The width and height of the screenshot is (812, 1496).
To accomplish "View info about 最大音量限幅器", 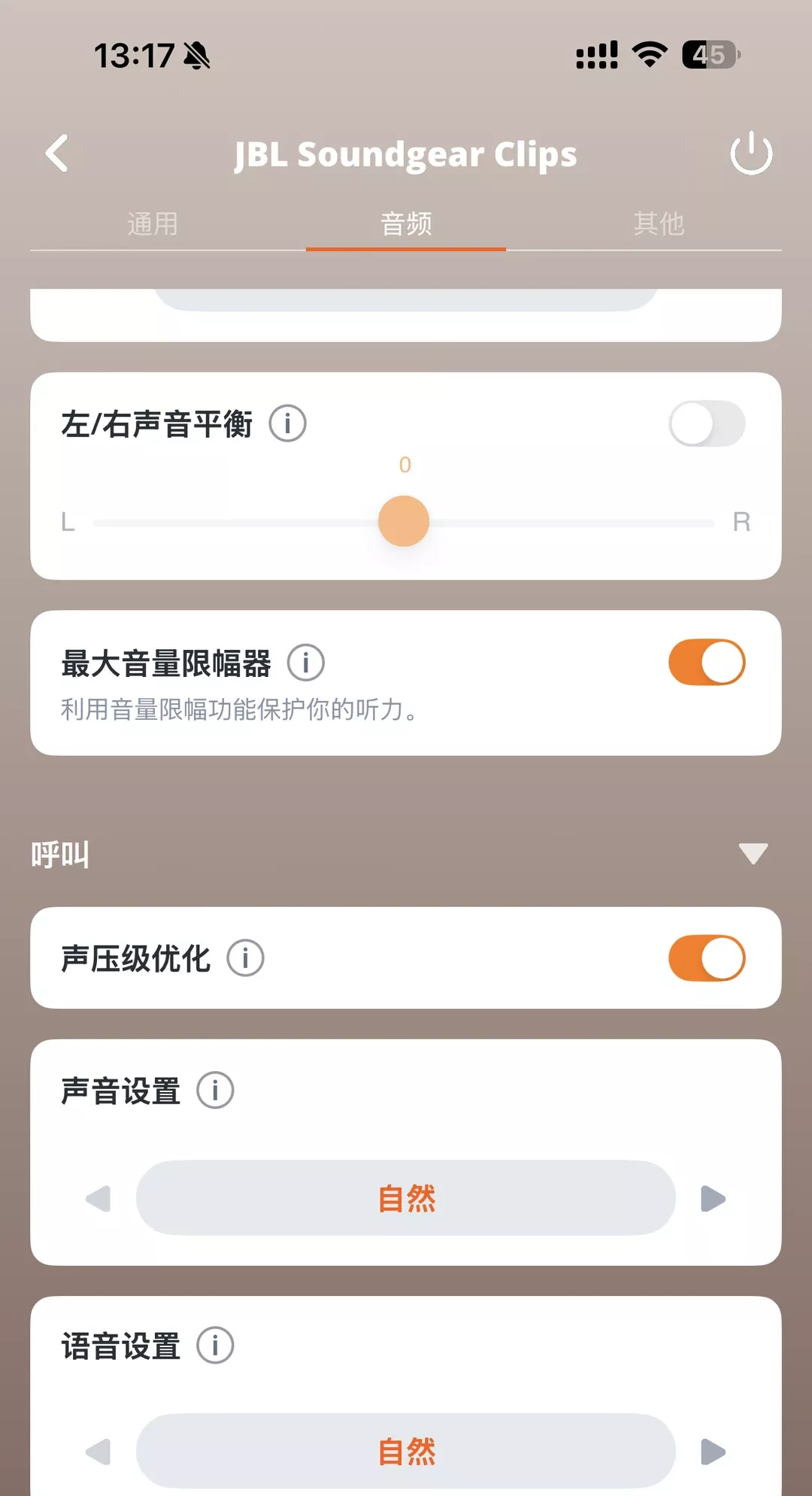I will click(305, 662).
